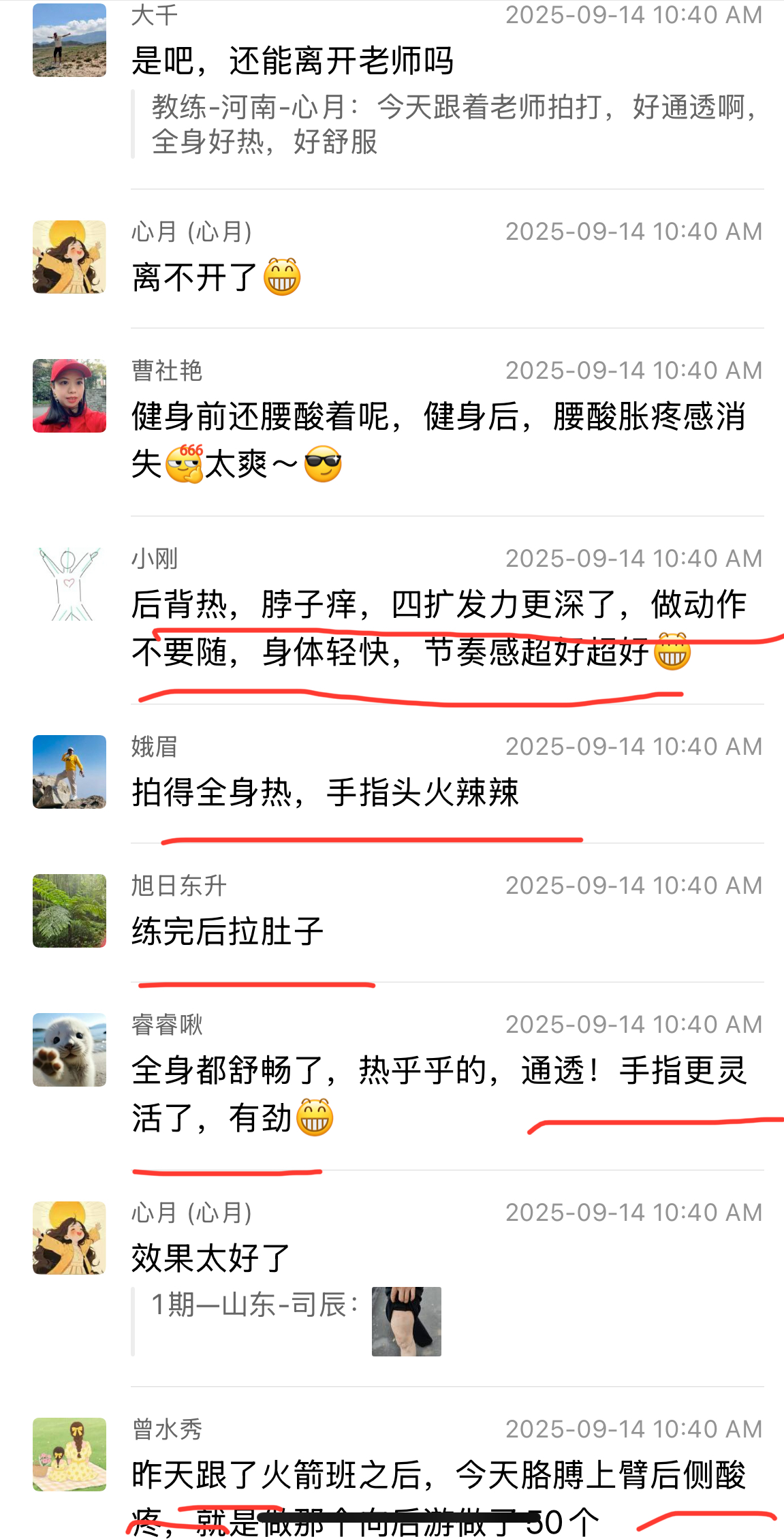
Task: View the photo quoted from 1期—山东-司辰
Action: point(406,1321)
